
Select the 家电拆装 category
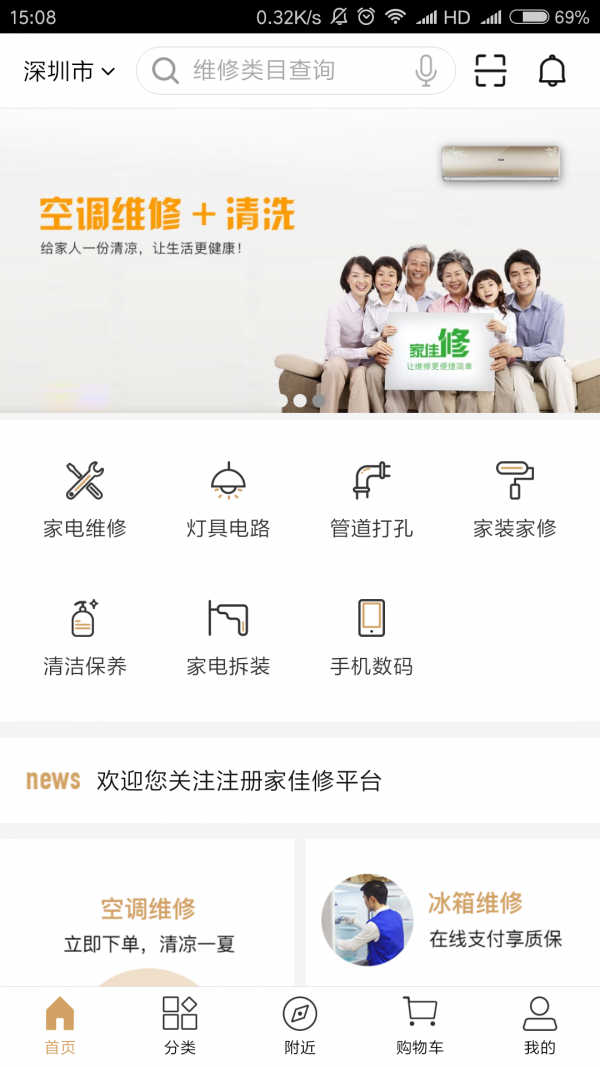228,637
